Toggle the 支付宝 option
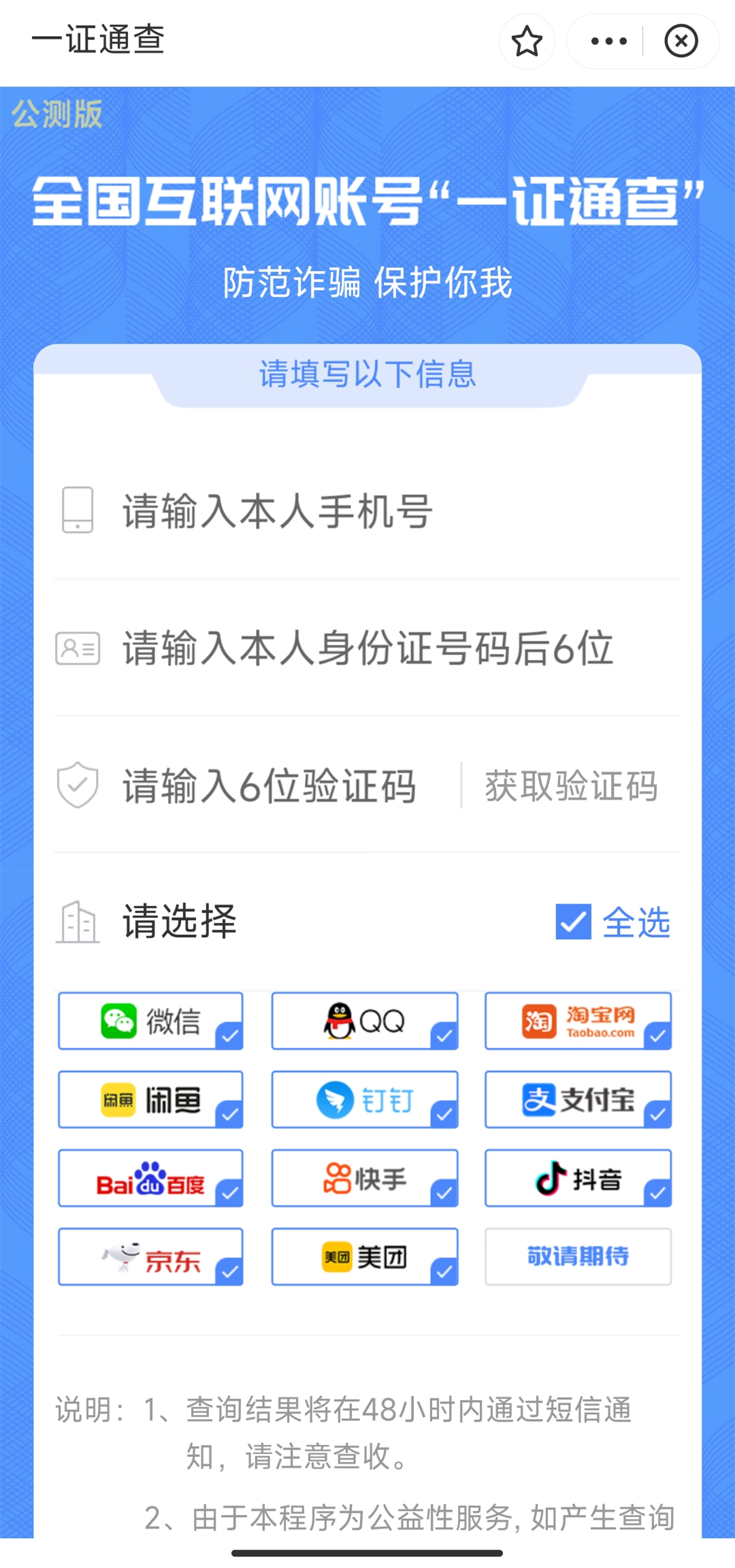Image resolution: width=735 pixels, height=1568 pixels. 578,1100
